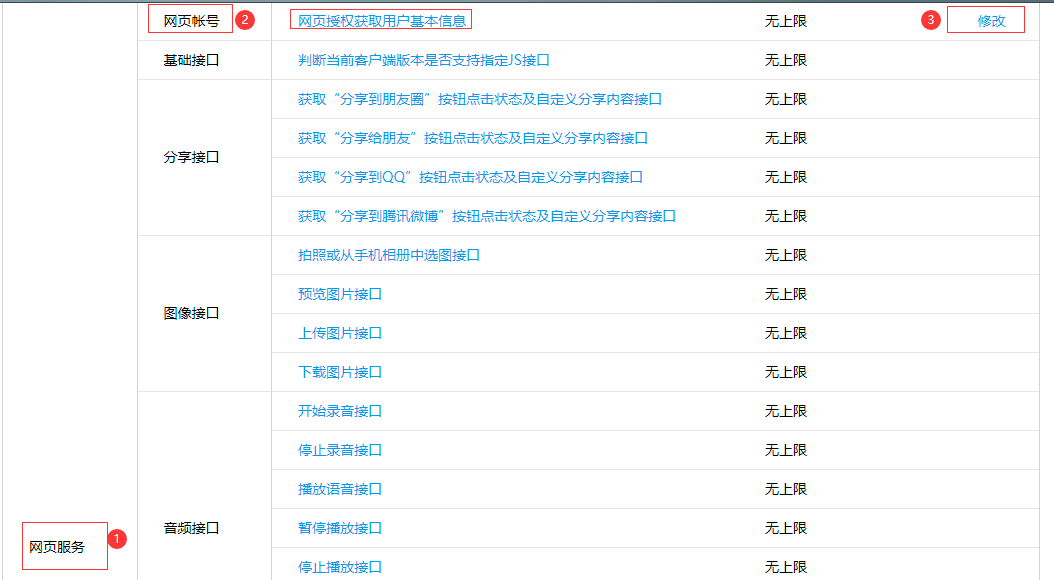
Task: Open 预览图片接口 link
Action: (x=340, y=294)
